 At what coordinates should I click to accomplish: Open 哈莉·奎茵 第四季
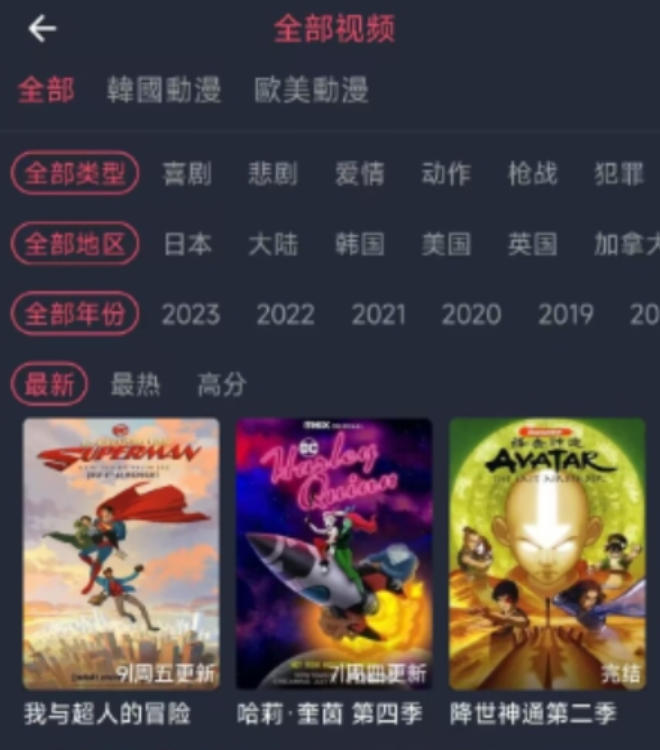tap(334, 553)
